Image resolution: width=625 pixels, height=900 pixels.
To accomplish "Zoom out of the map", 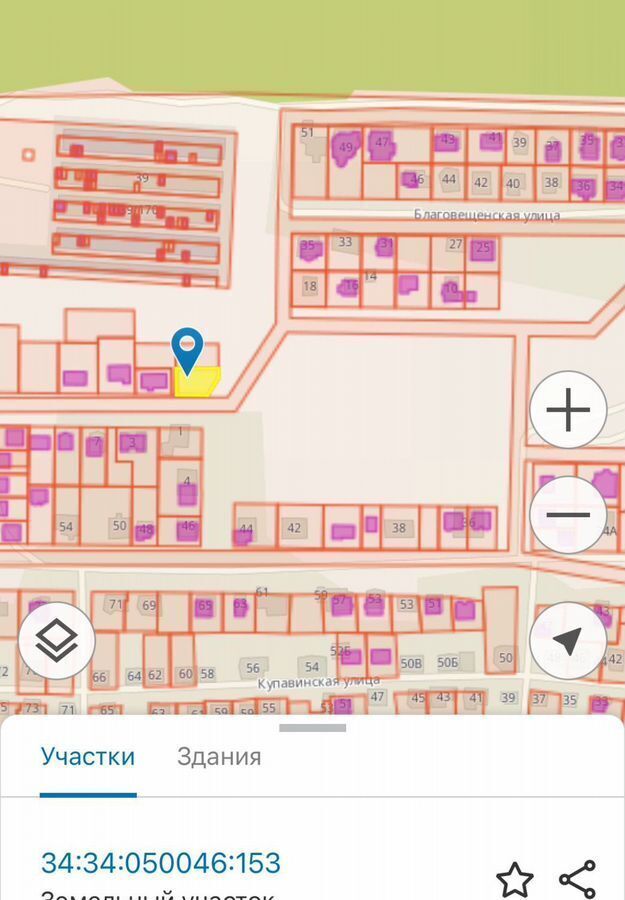I will click(x=568, y=515).
